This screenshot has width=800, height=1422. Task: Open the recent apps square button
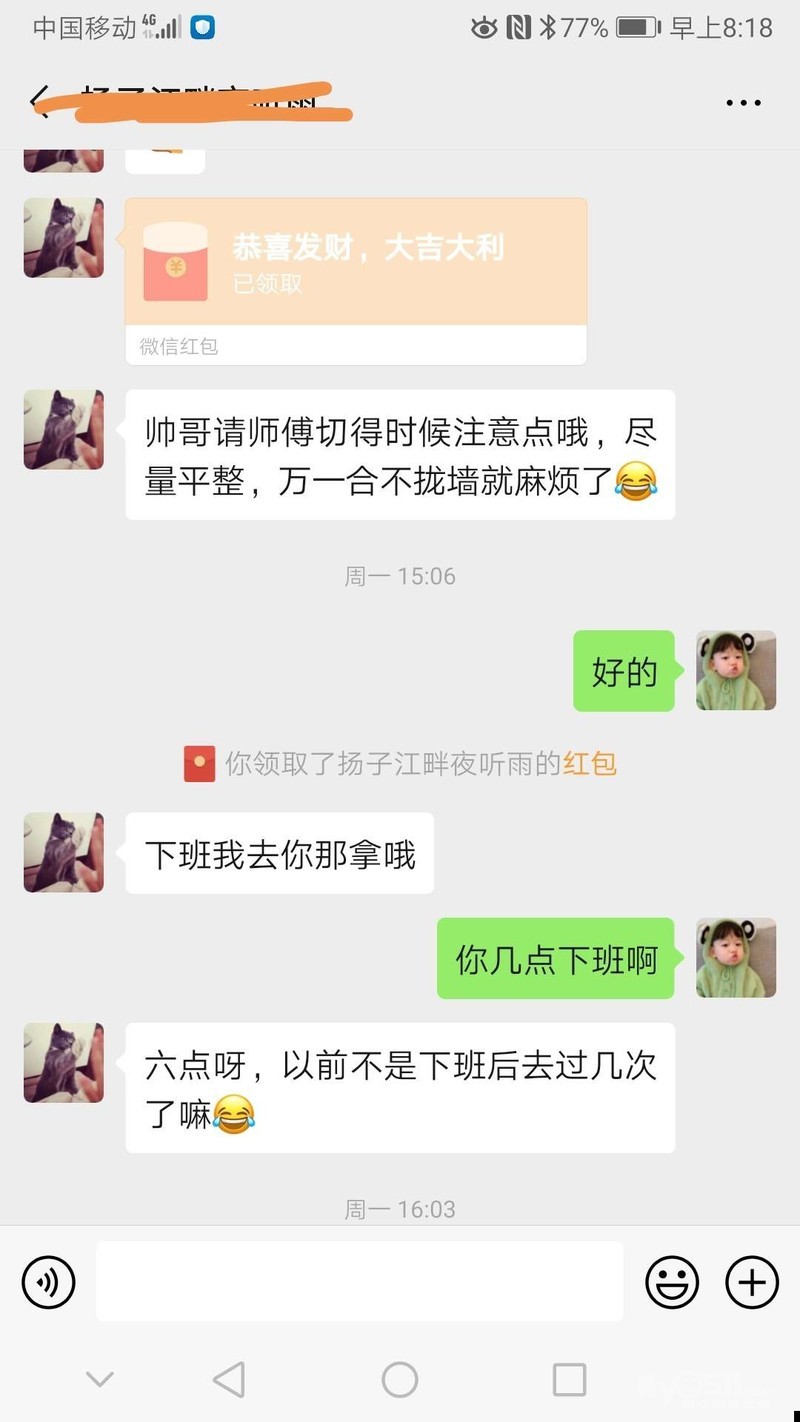point(569,1380)
